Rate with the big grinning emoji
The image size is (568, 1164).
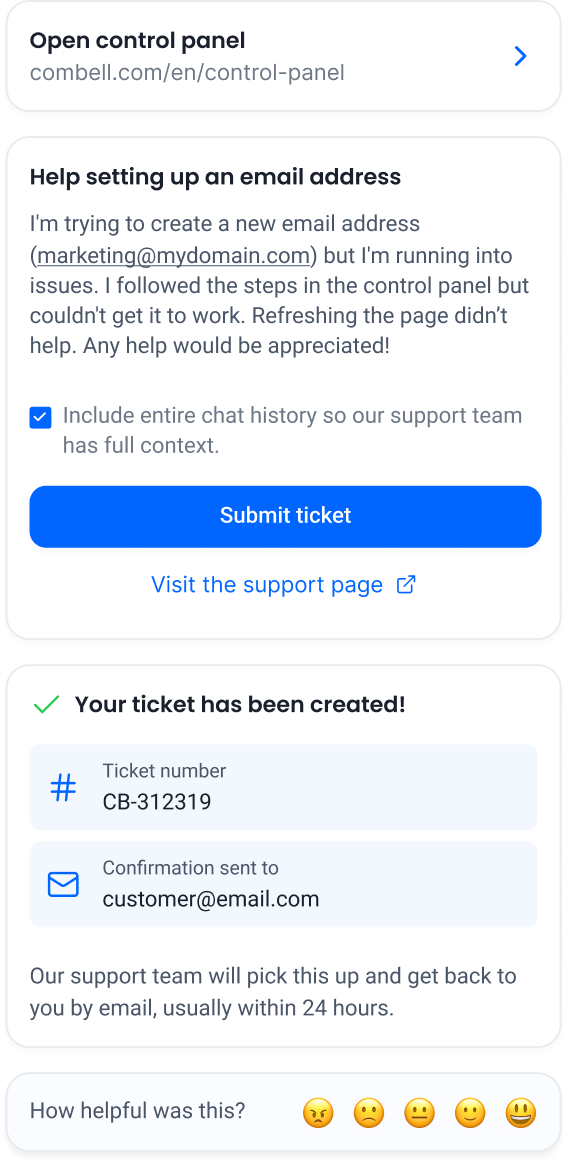click(x=520, y=1113)
